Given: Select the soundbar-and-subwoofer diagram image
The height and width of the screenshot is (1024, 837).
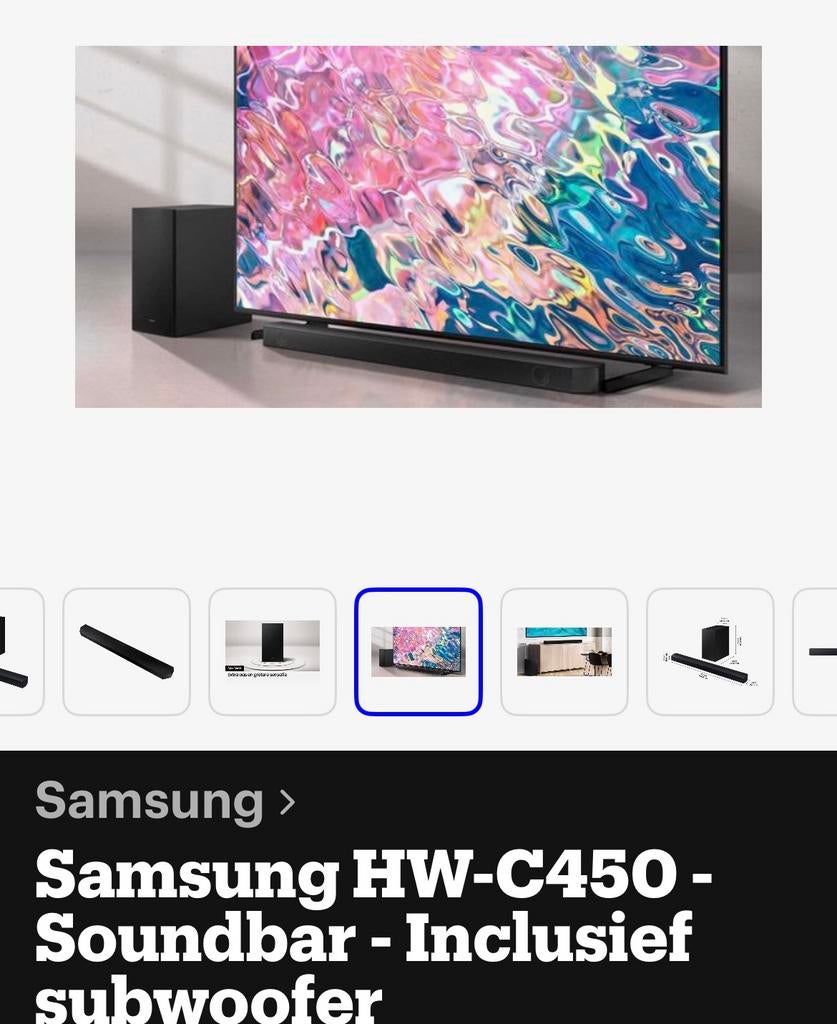Looking at the screenshot, I should (709, 651).
